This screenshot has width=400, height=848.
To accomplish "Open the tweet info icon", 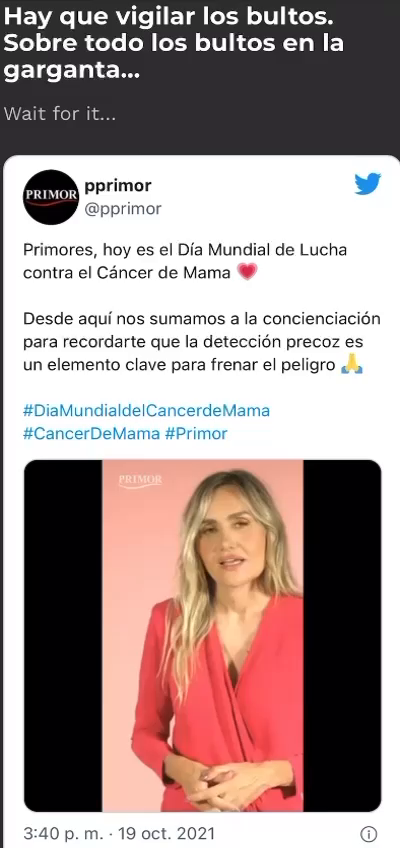I will point(368,833).
